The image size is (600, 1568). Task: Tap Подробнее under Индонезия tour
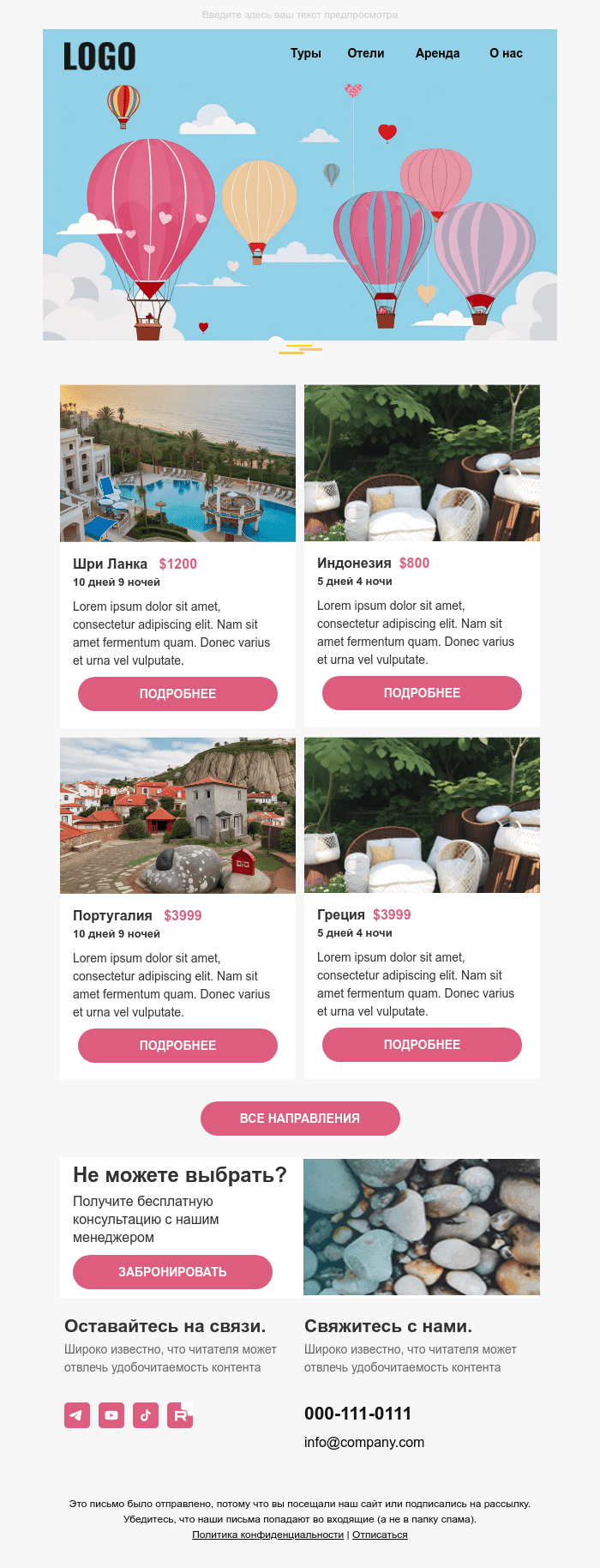coord(422,693)
